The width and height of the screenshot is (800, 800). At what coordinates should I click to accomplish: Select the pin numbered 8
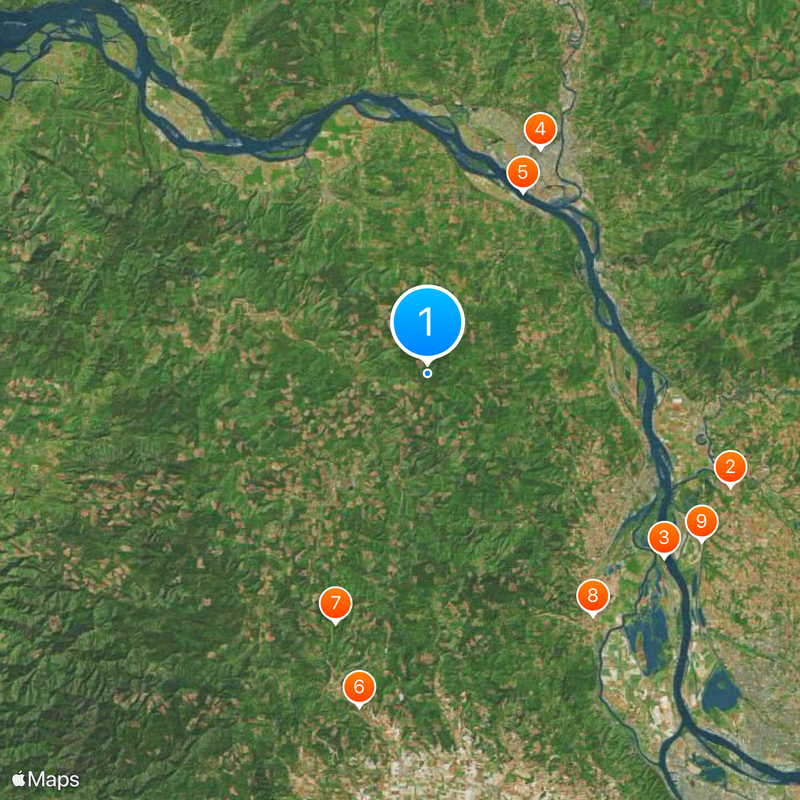593,596
